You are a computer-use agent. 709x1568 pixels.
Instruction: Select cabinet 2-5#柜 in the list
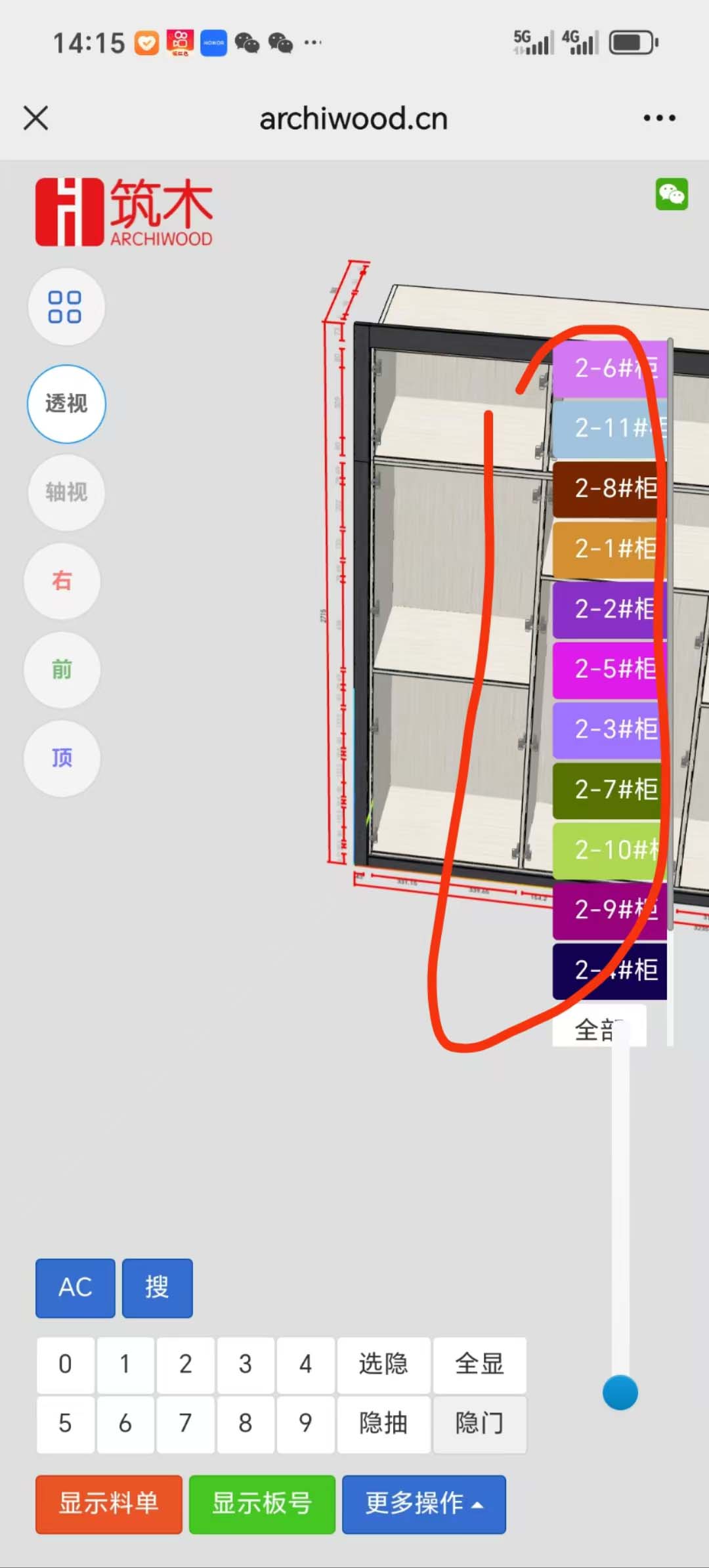click(609, 669)
